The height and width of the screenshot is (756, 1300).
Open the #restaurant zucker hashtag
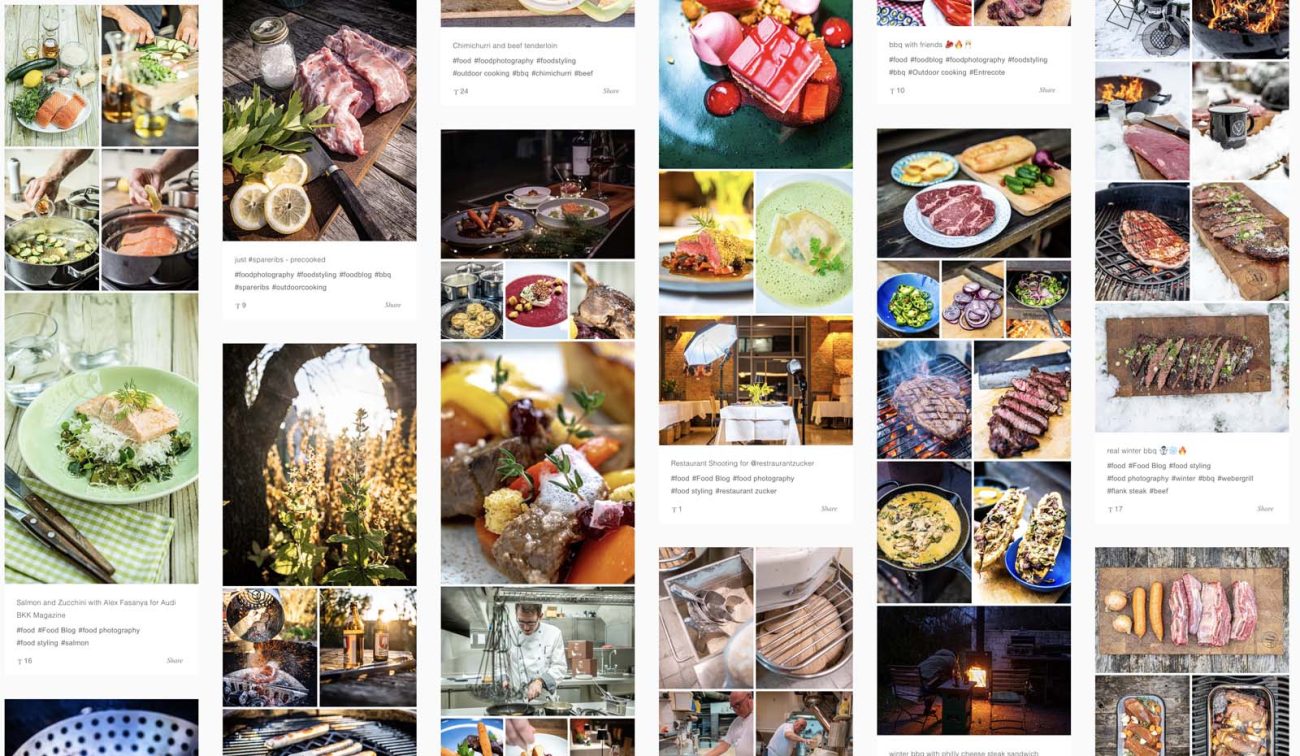tap(746, 491)
